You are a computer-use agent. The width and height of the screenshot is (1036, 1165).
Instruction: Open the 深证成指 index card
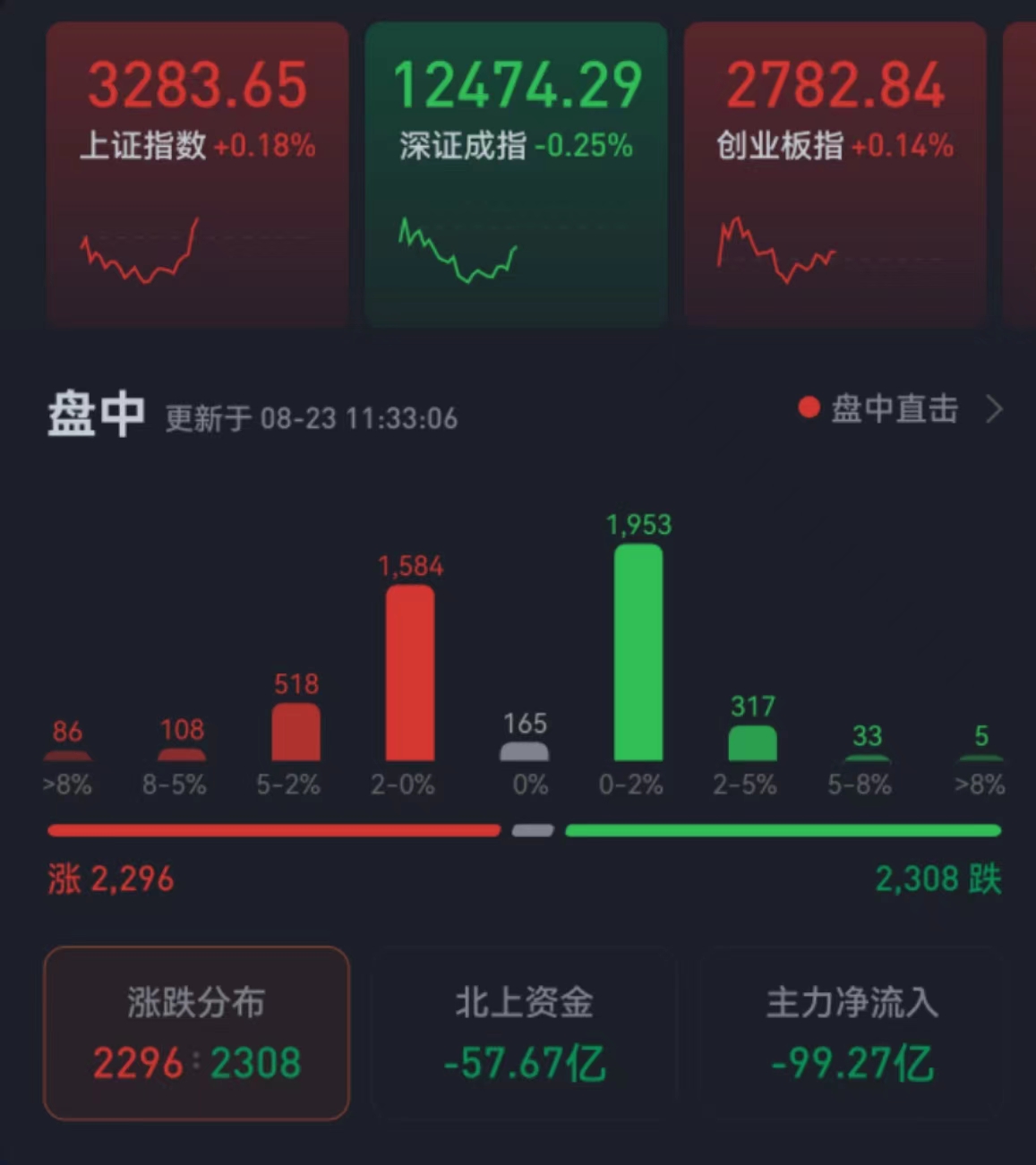click(x=516, y=175)
